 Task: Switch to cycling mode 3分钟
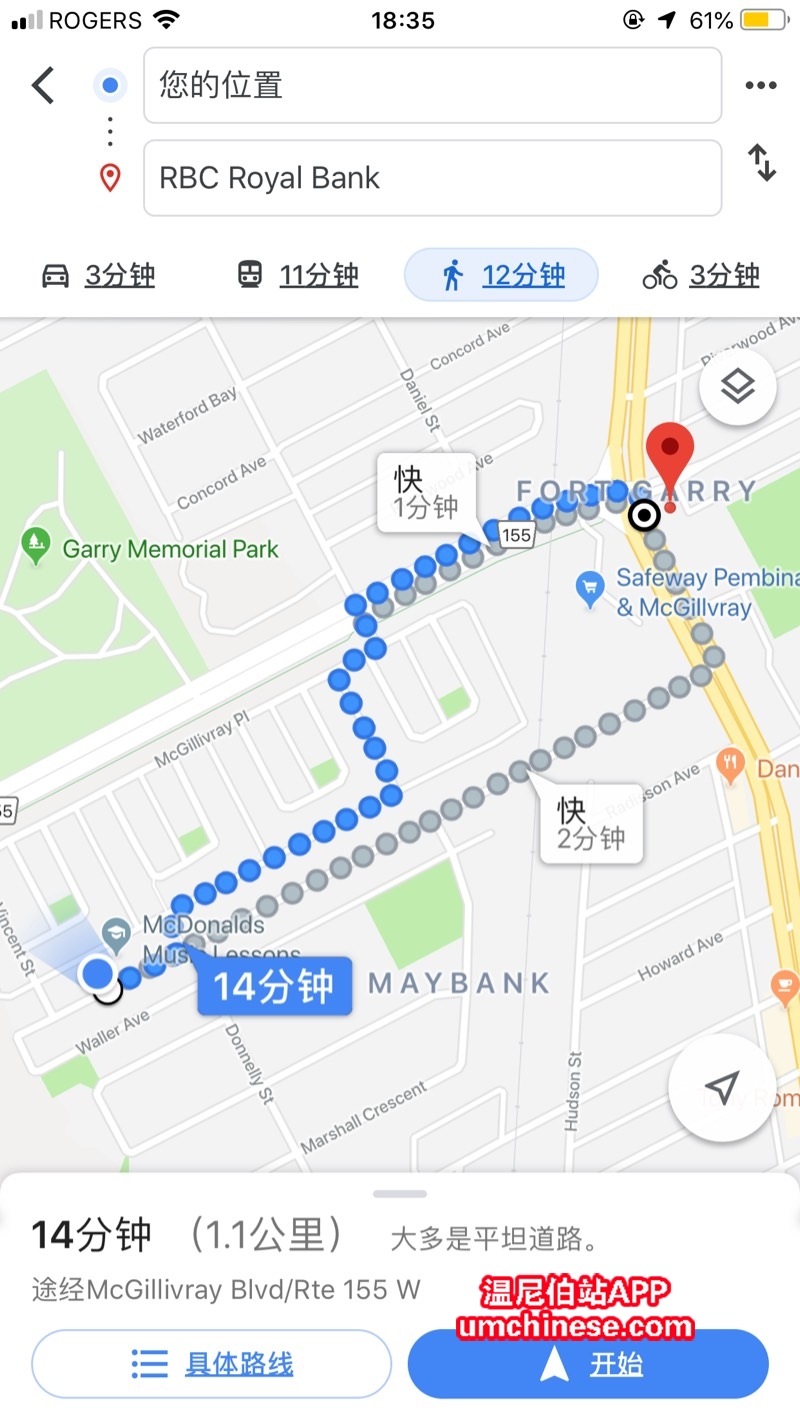click(701, 275)
